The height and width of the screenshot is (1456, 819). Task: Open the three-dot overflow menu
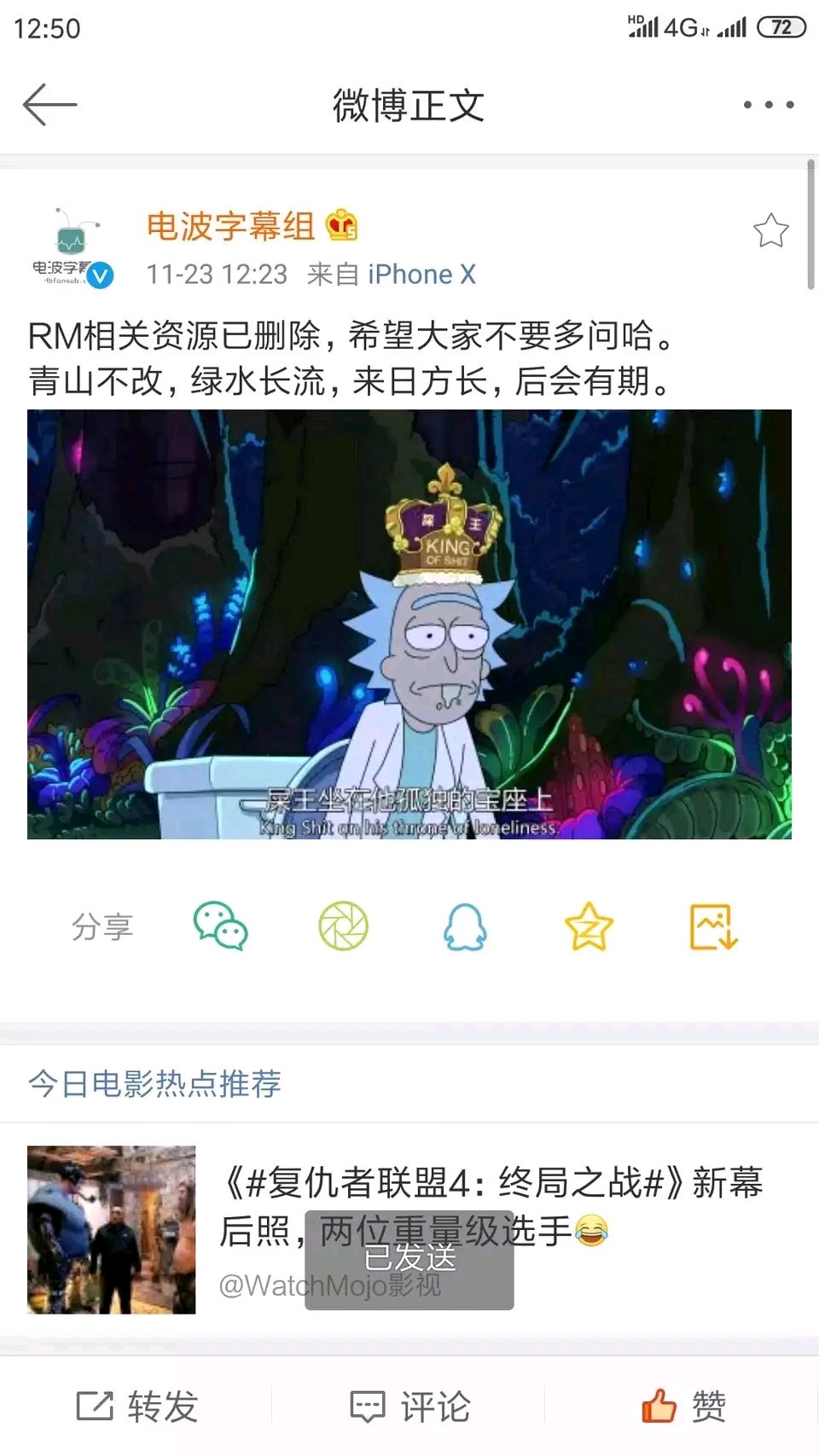768,105
